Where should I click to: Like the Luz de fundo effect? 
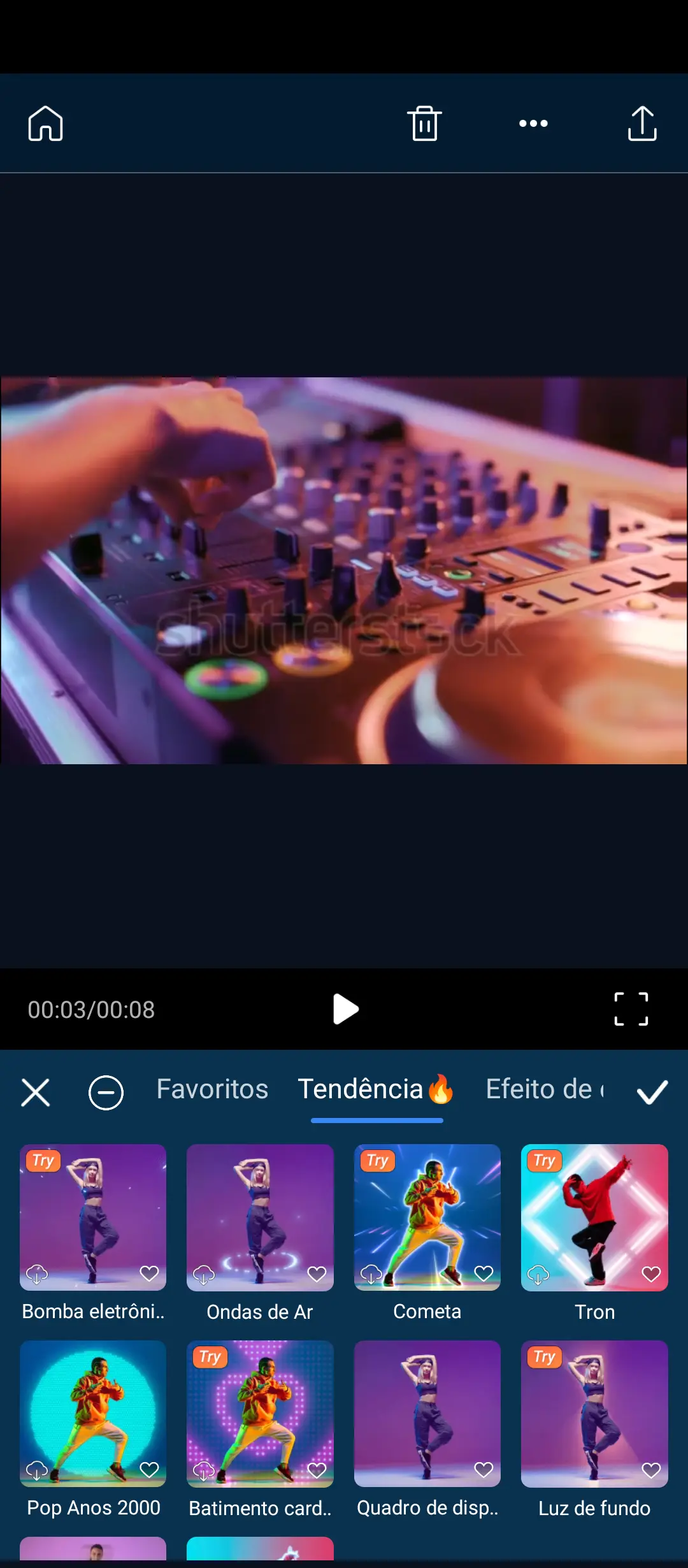(x=651, y=1470)
